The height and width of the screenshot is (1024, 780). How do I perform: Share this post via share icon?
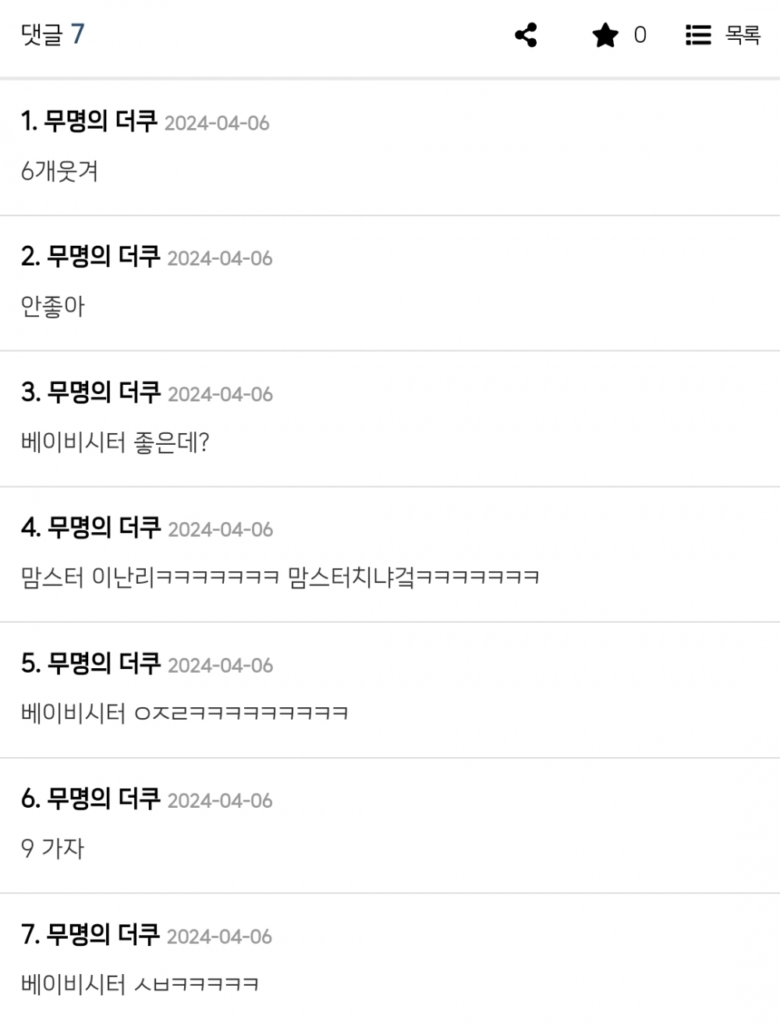click(526, 36)
